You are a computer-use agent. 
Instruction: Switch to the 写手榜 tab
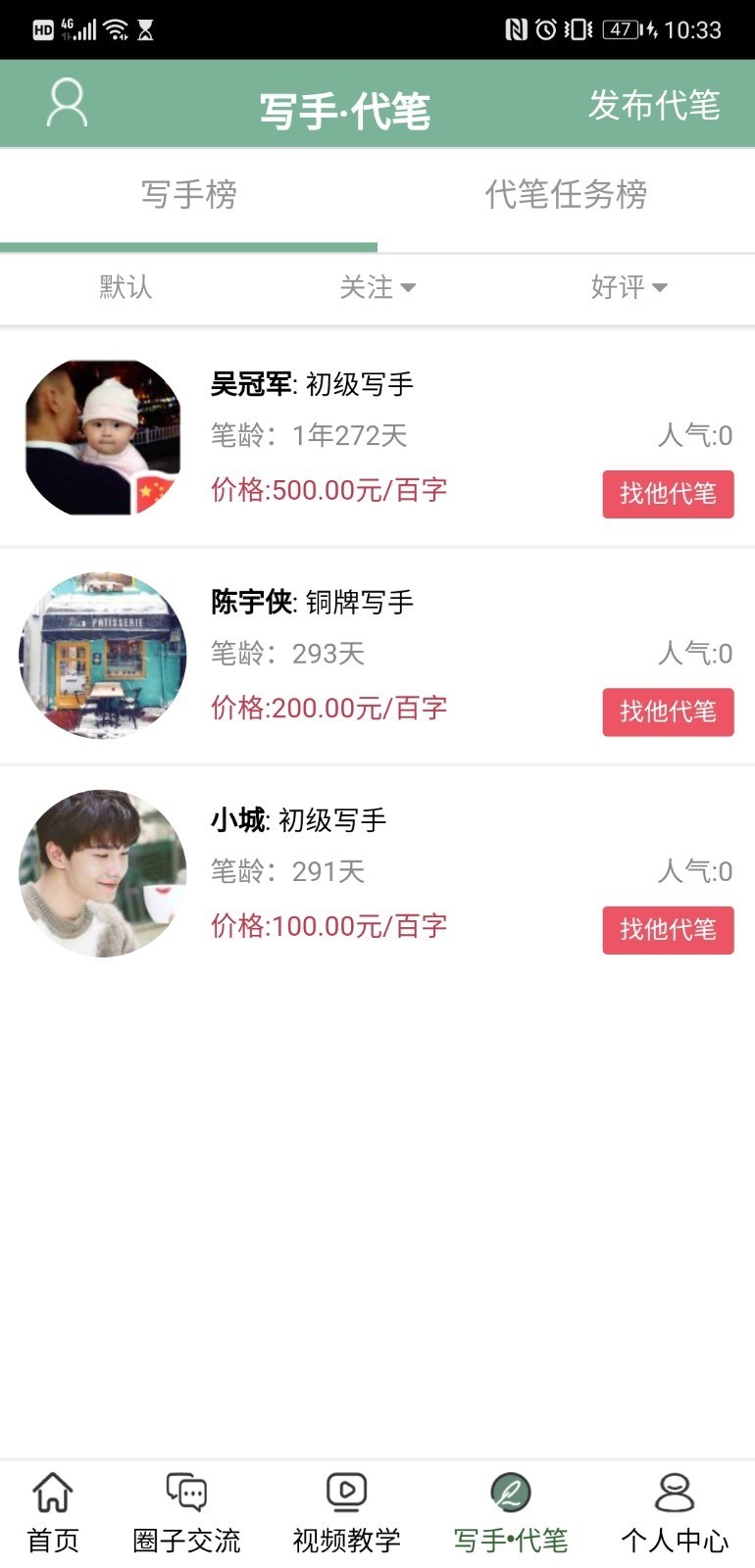pyautogui.click(x=188, y=195)
